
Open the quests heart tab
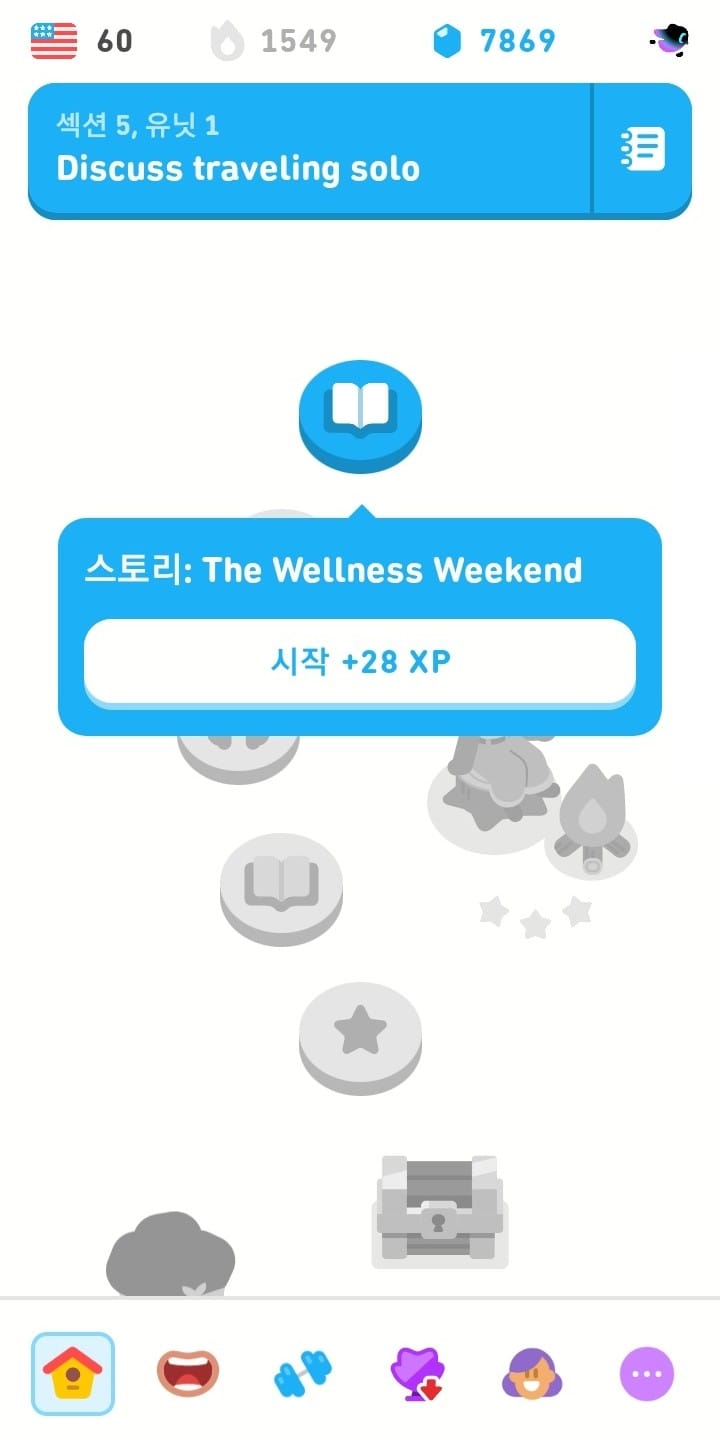pos(416,1373)
